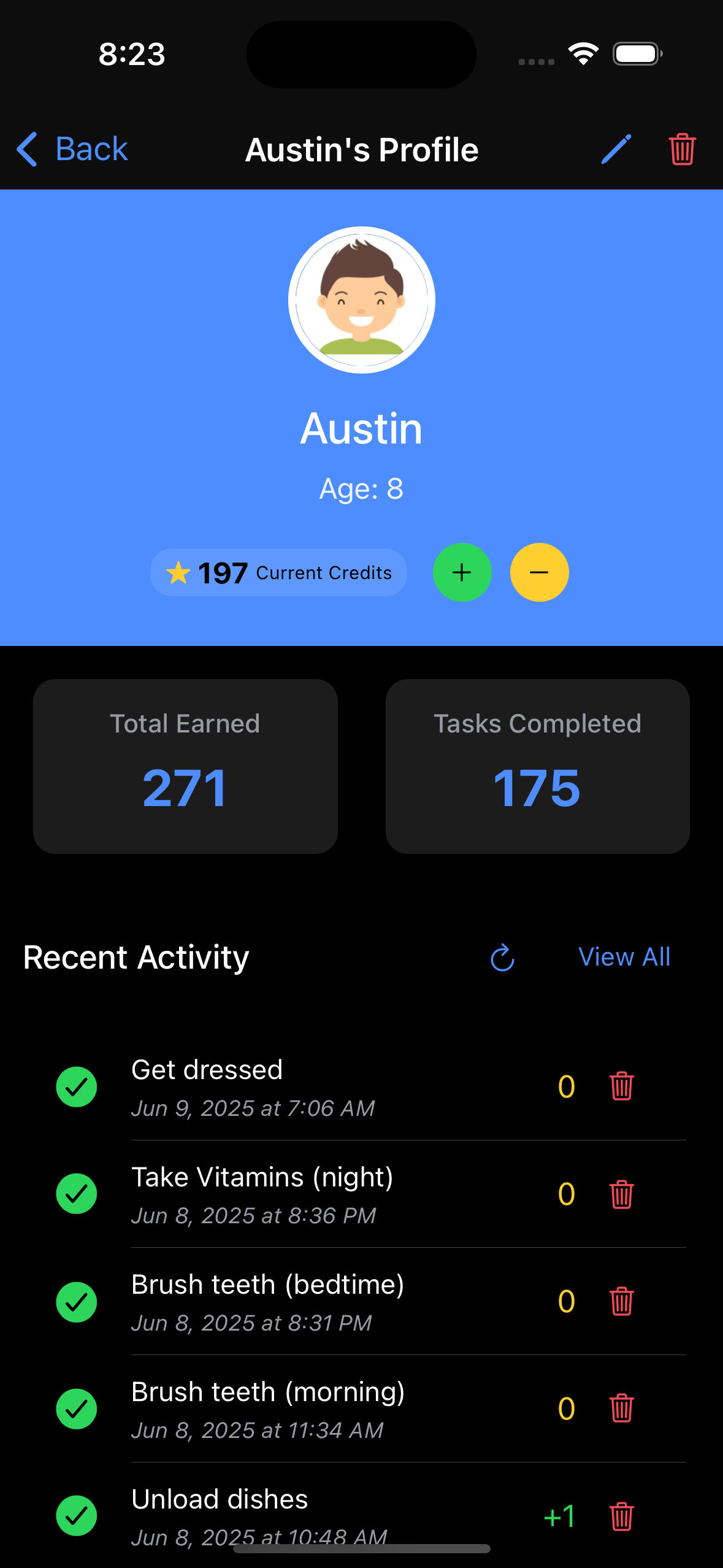The width and height of the screenshot is (723, 1568).
Task: Subtract credits with the yellow minus button
Action: pyautogui.click(x=539, y=572)
